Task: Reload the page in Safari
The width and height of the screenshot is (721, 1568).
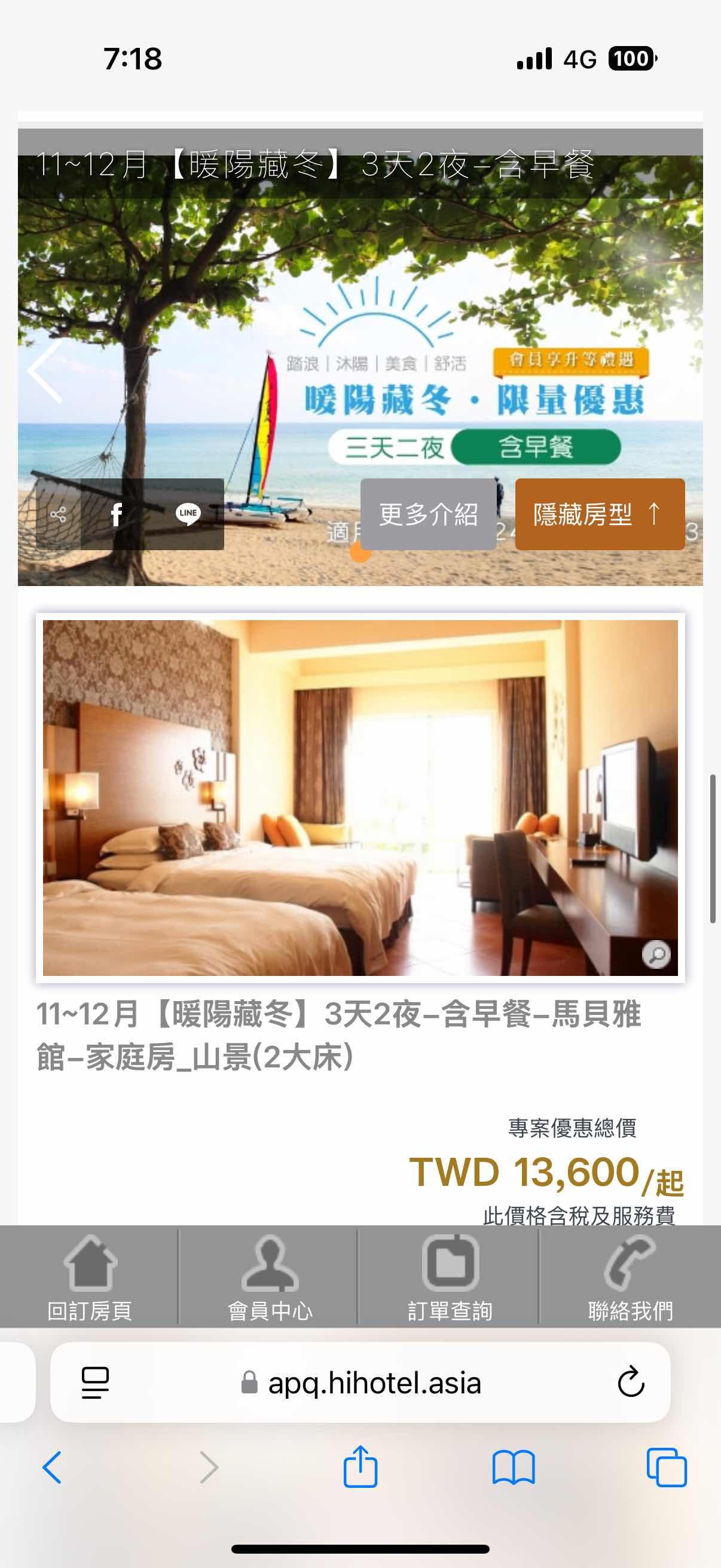Action: [630, 1382]
